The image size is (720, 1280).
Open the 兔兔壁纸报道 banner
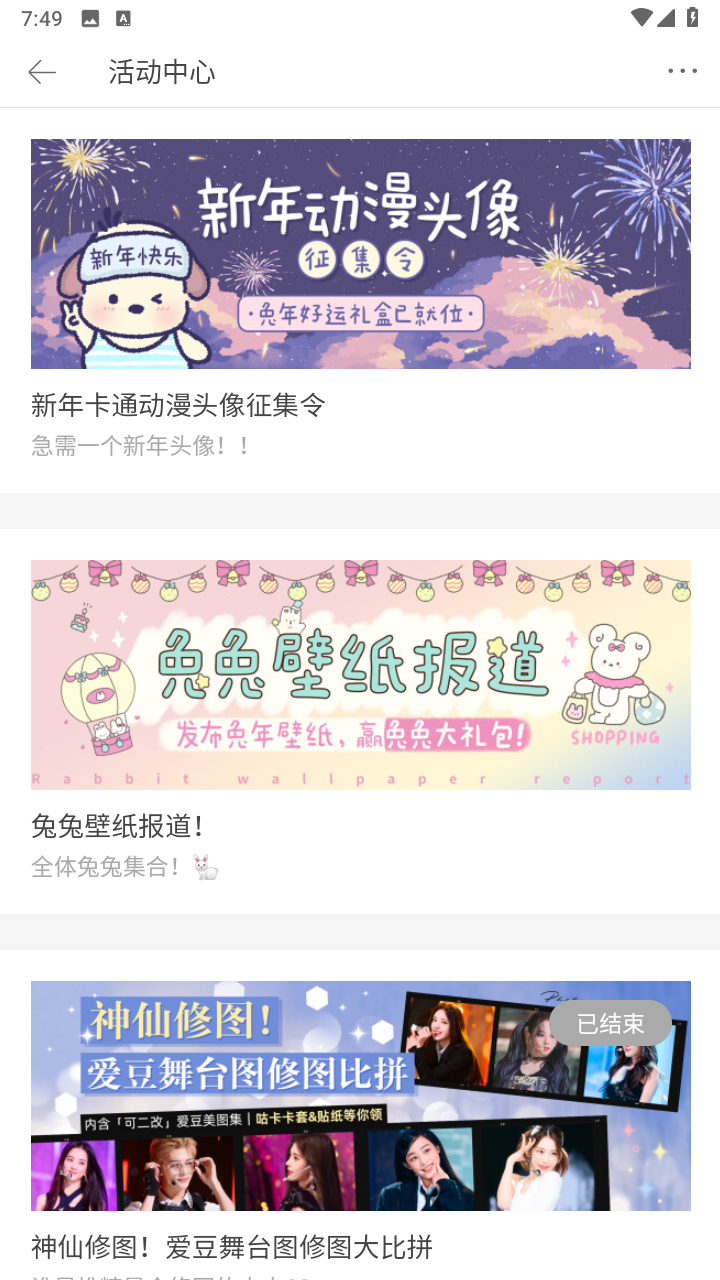click(x=360, y=674)
